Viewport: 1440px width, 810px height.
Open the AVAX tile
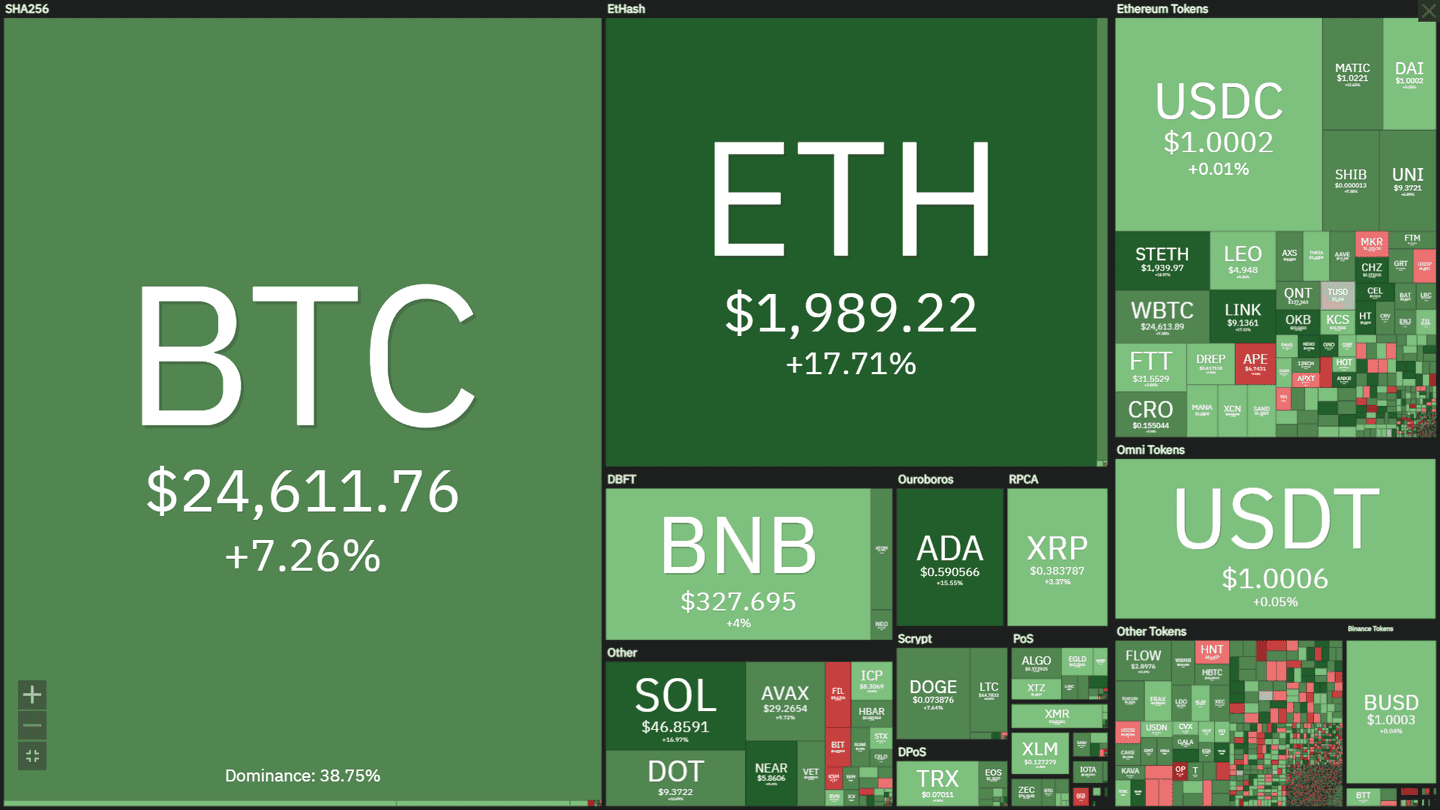click(785, 700)
